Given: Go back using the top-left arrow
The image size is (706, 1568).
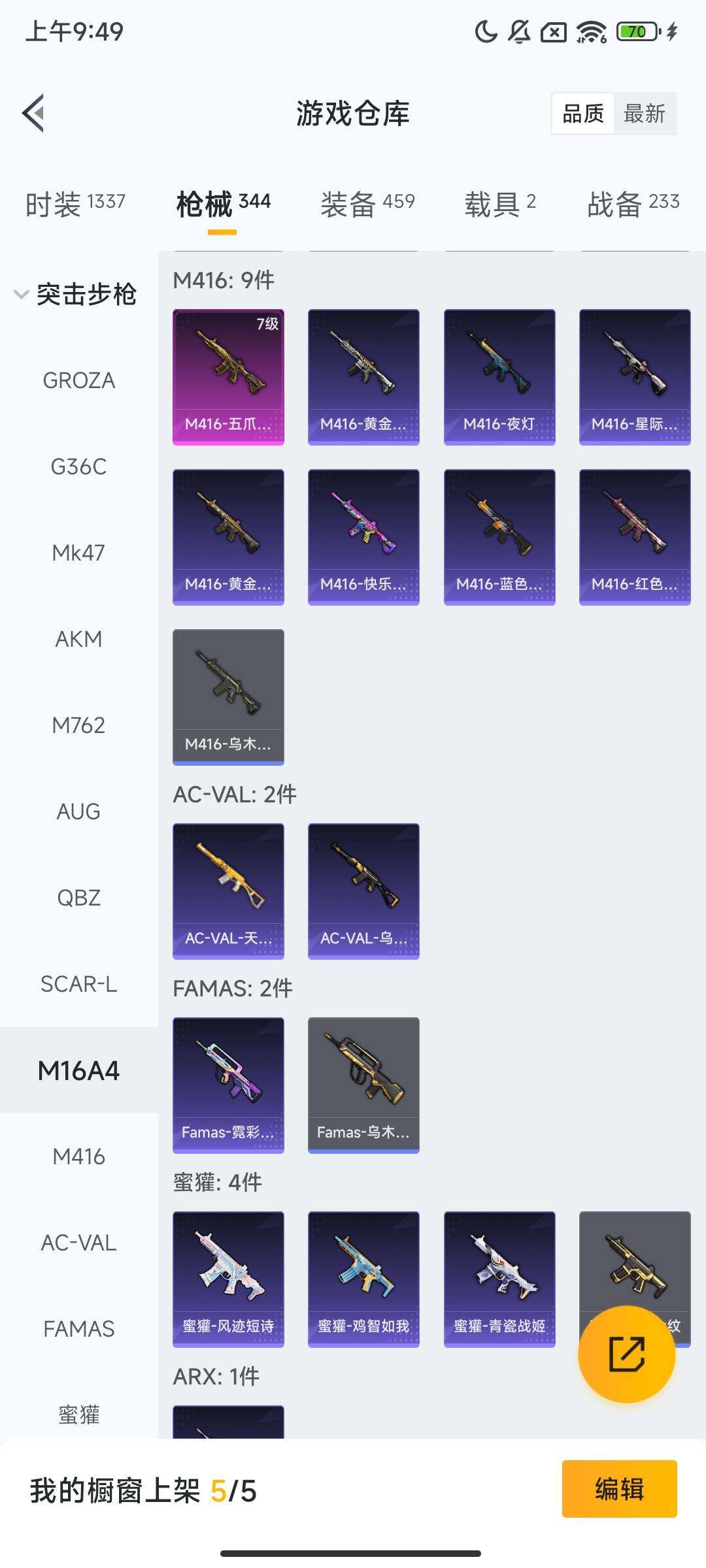Looking at the screenshot, I should [34, 113].
